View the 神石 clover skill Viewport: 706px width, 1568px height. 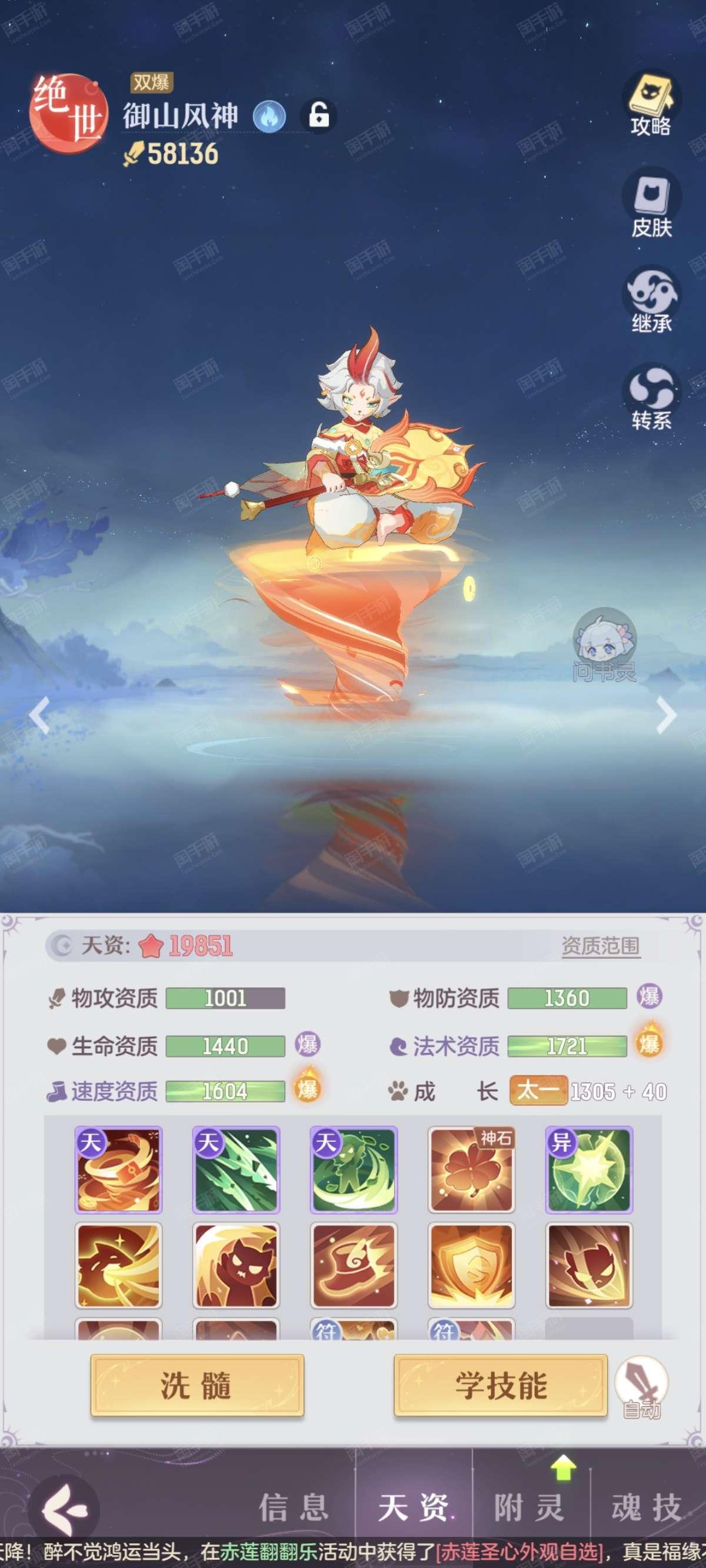(471, 1170)
